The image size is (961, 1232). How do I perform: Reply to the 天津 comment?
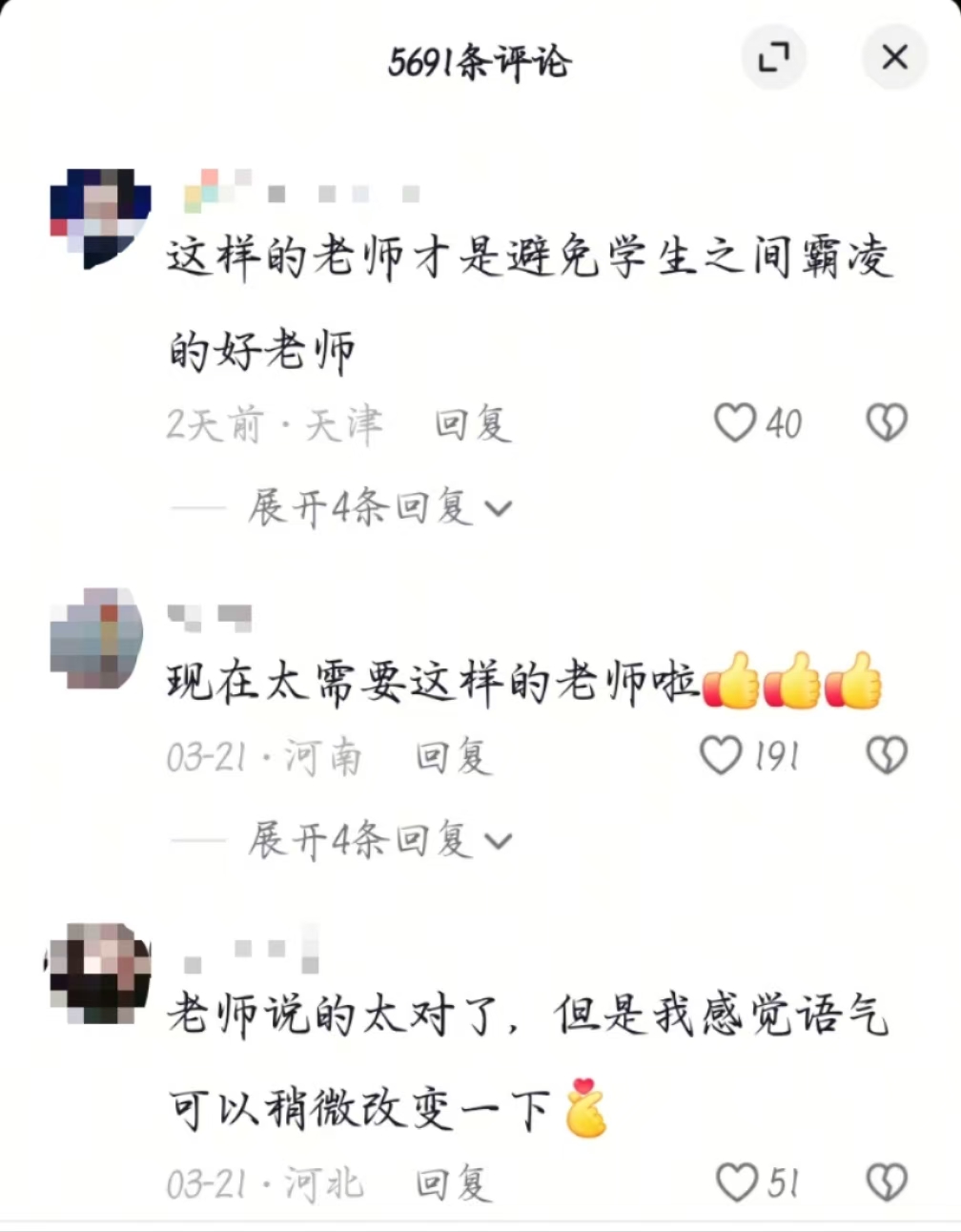pos(473,424)
